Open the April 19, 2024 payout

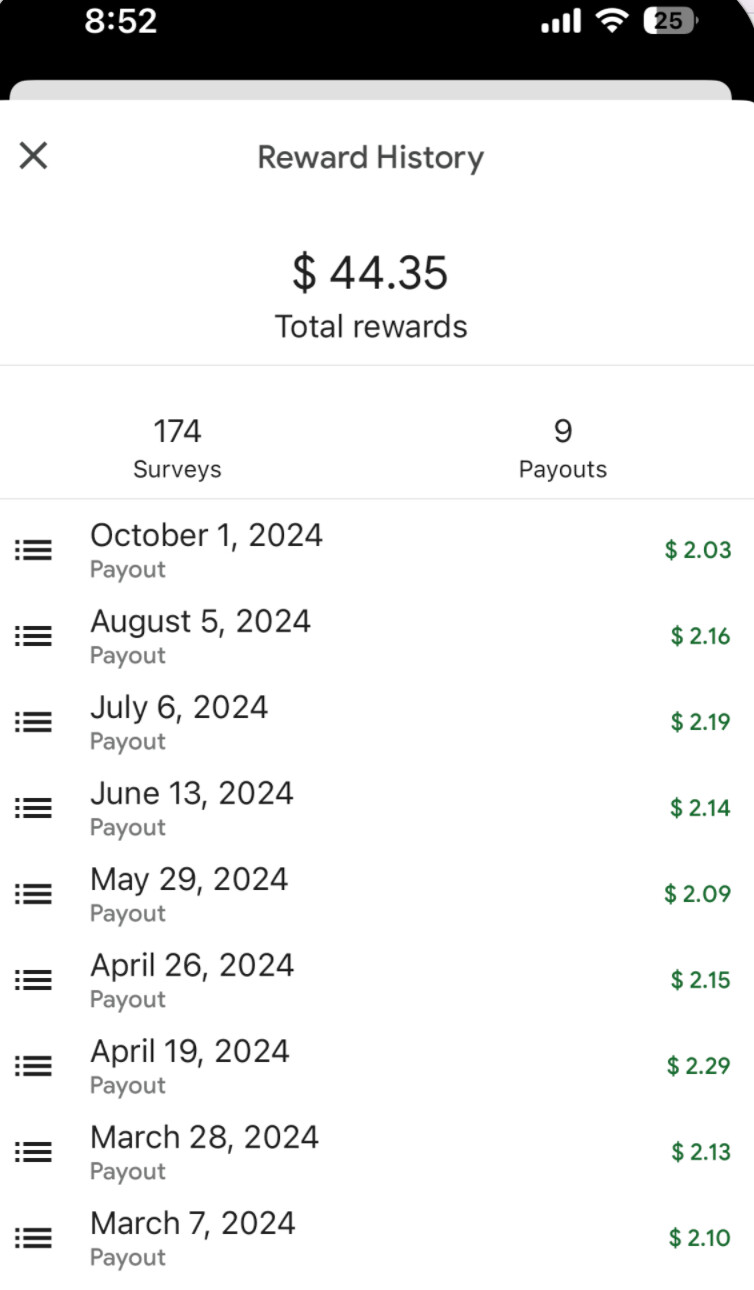click(377, 1065)
